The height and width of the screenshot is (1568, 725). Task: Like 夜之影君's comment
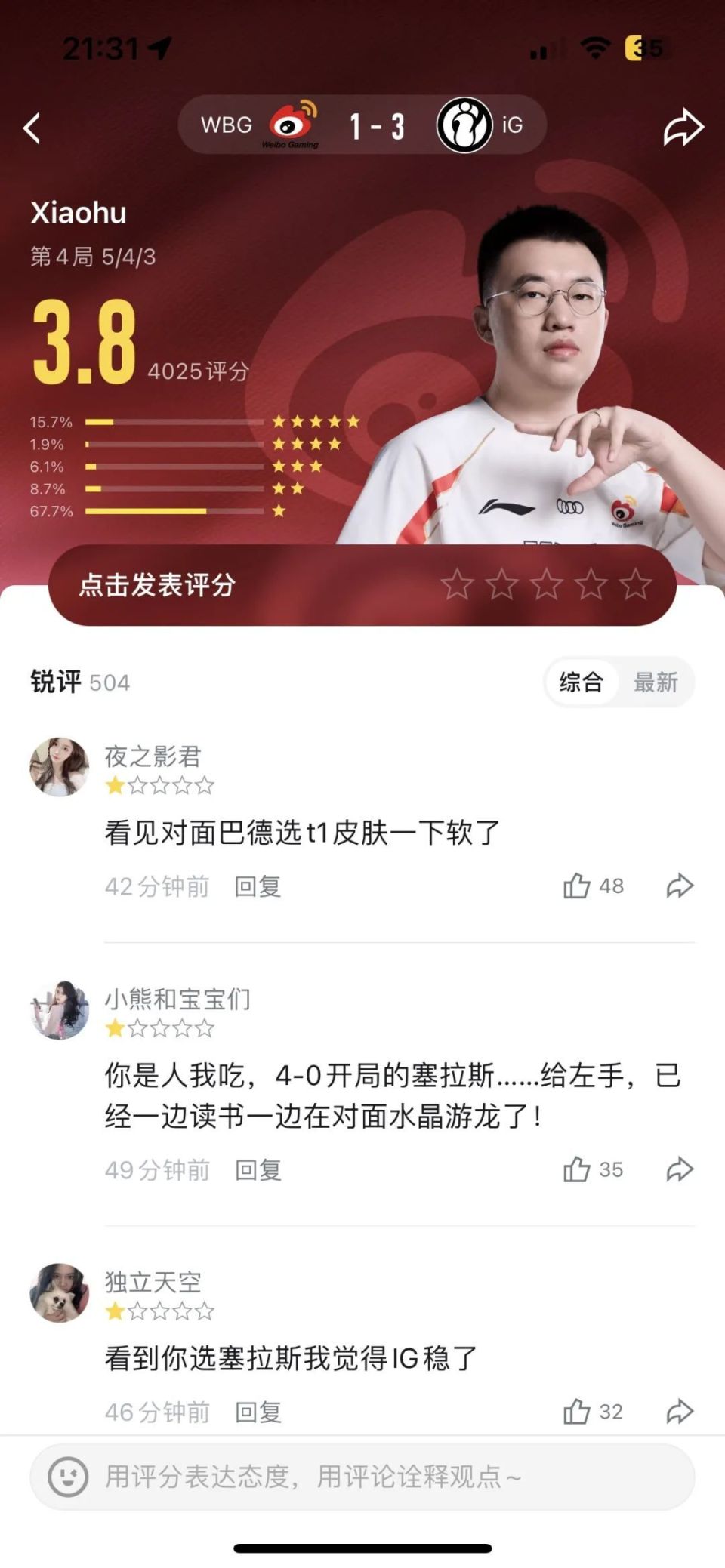pos(577,886)
